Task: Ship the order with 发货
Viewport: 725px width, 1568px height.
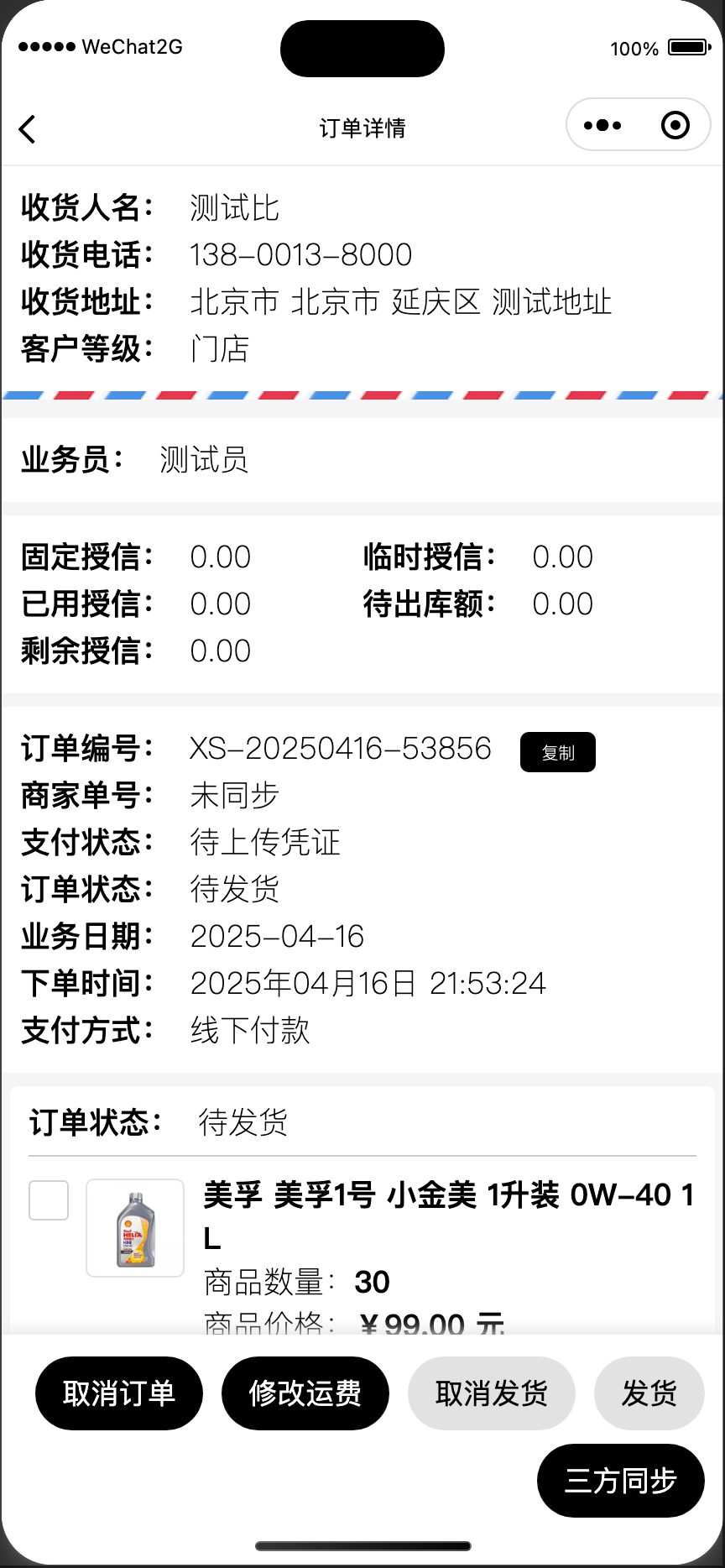Action: click(x=649, y=1393)
